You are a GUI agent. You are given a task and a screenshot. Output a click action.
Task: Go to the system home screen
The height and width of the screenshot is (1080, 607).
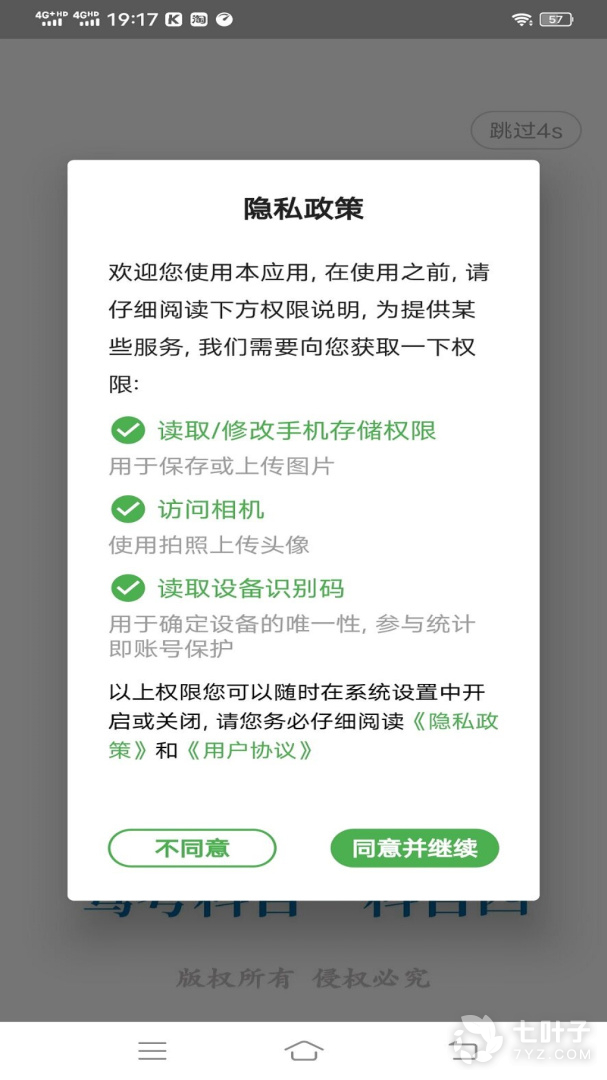[304, 1050]
